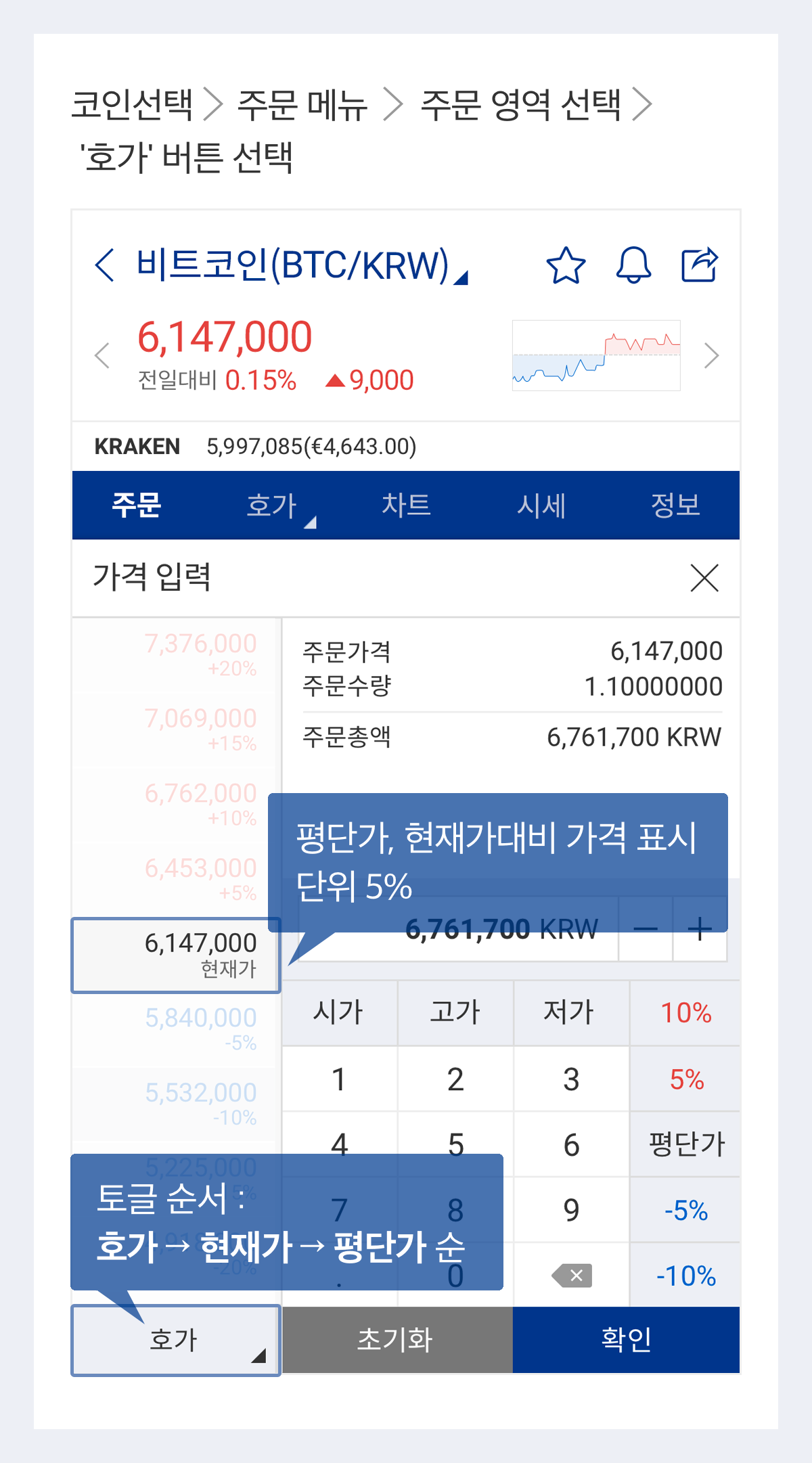Screen dimensions: 812x1463
Task: Switch to the 차트 tab
Action: (405, 505)
